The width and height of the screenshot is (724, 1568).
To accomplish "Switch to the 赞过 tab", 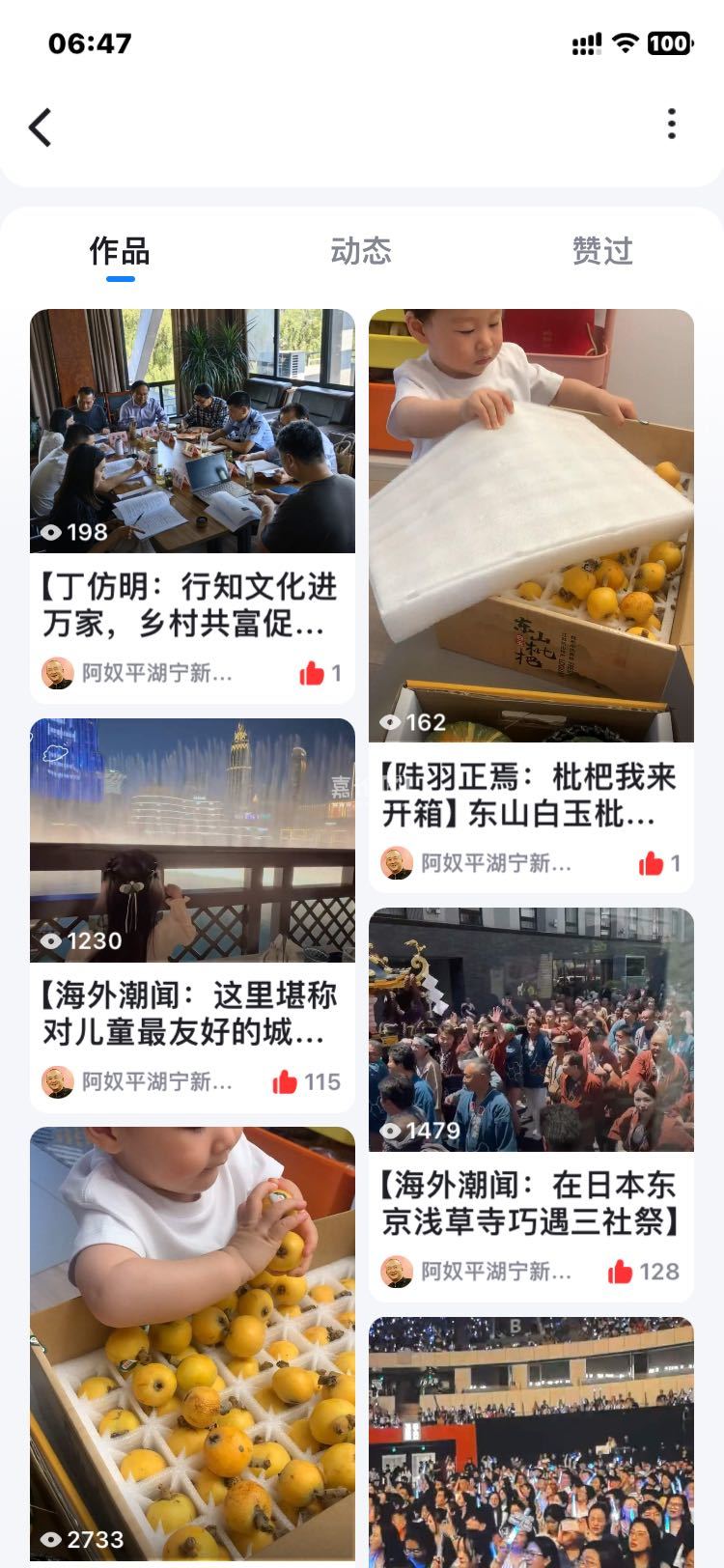I will (602, 251).
